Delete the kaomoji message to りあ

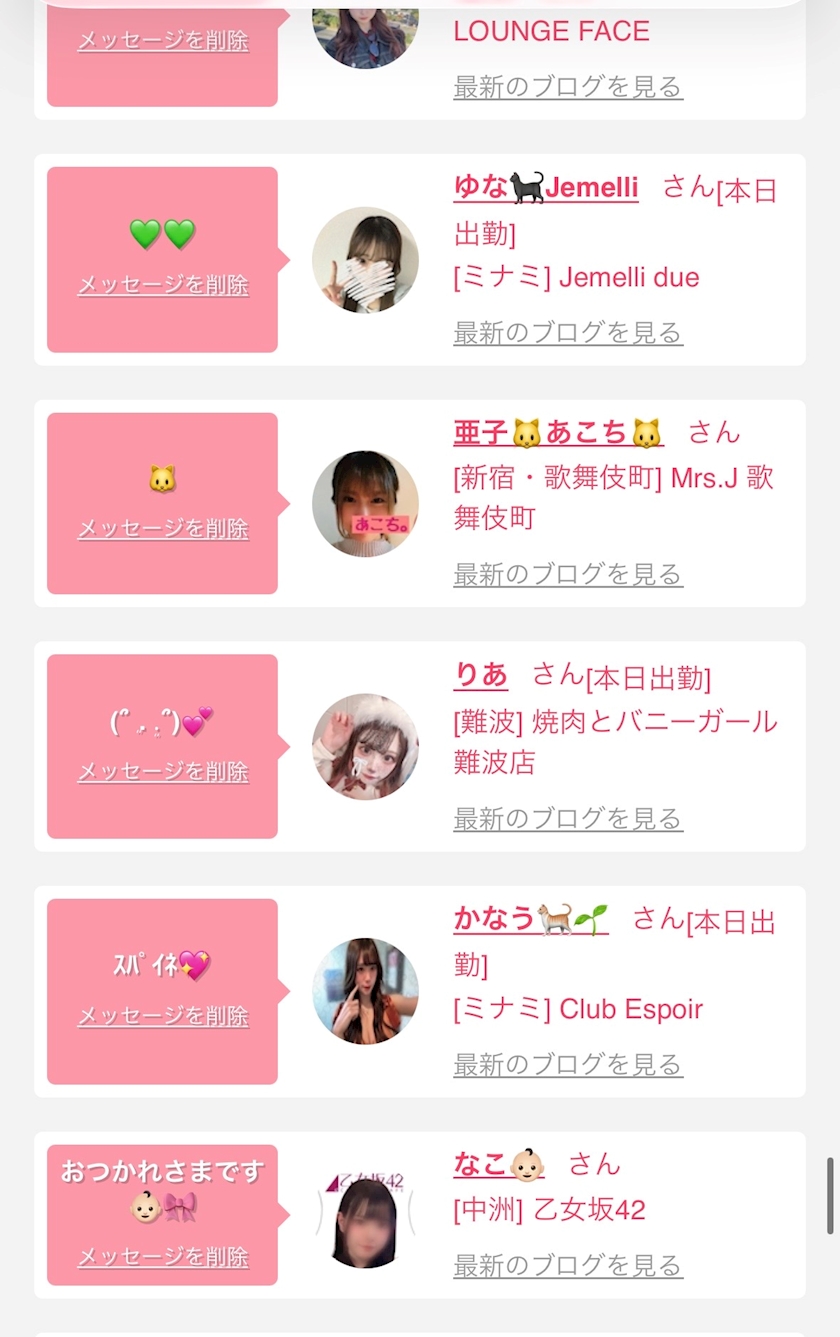pos(163,772)
